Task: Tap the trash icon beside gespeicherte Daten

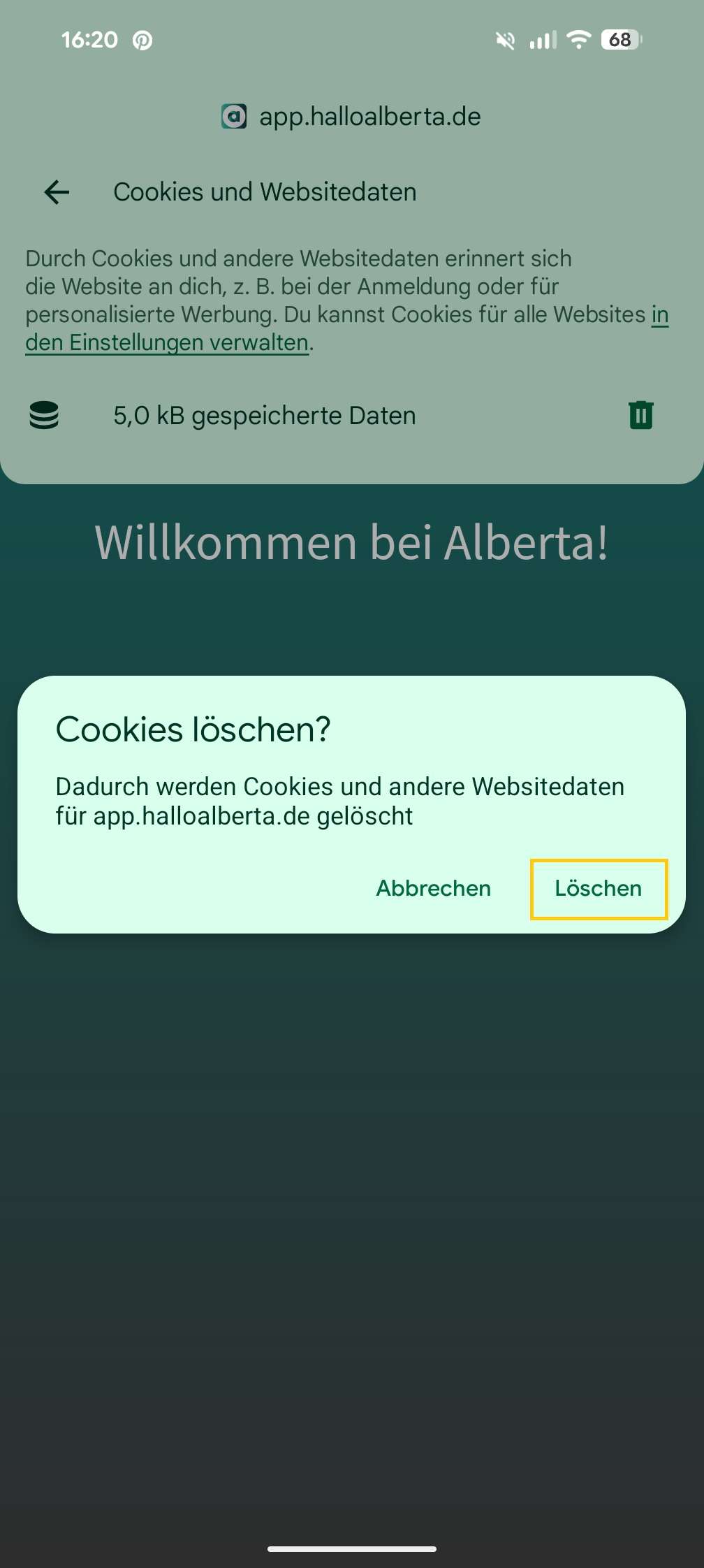Action: 640,415
